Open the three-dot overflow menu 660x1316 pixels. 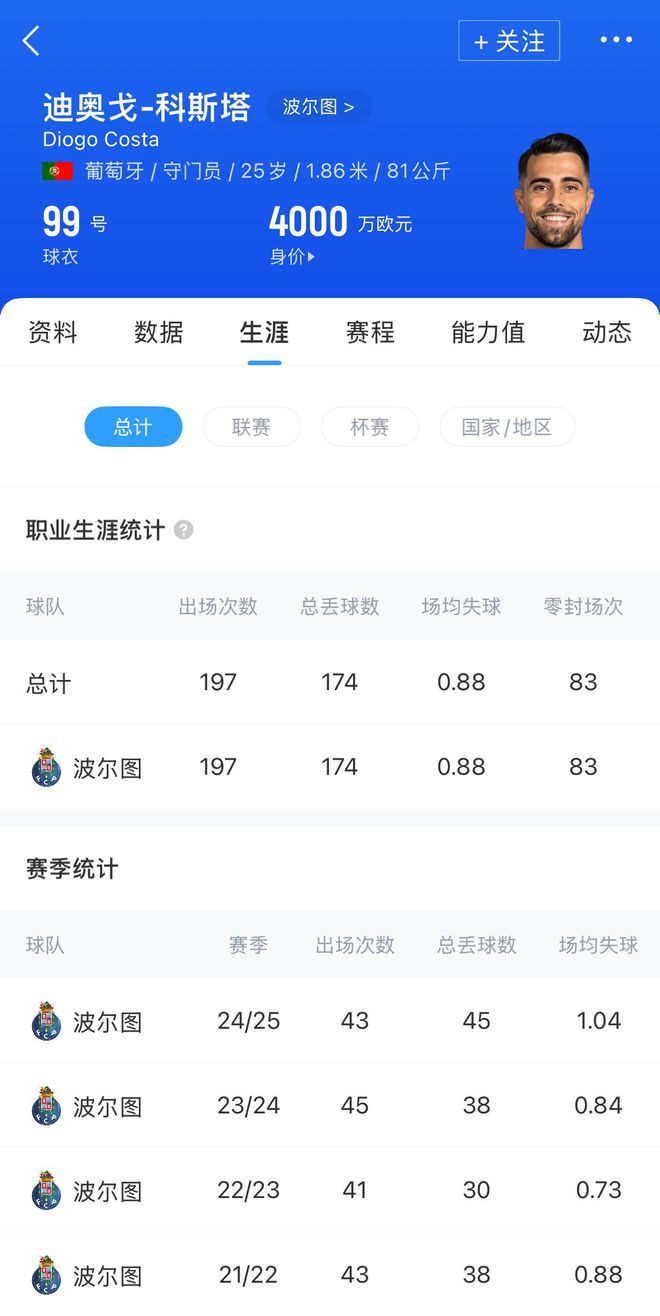(616, 40)
